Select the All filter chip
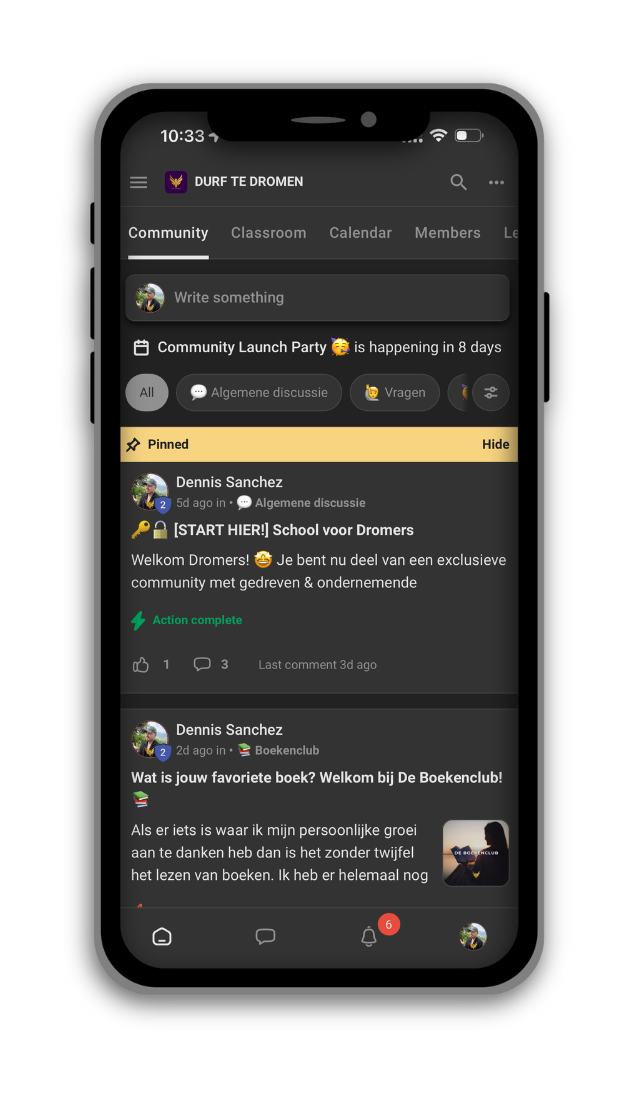 [147, 393]
